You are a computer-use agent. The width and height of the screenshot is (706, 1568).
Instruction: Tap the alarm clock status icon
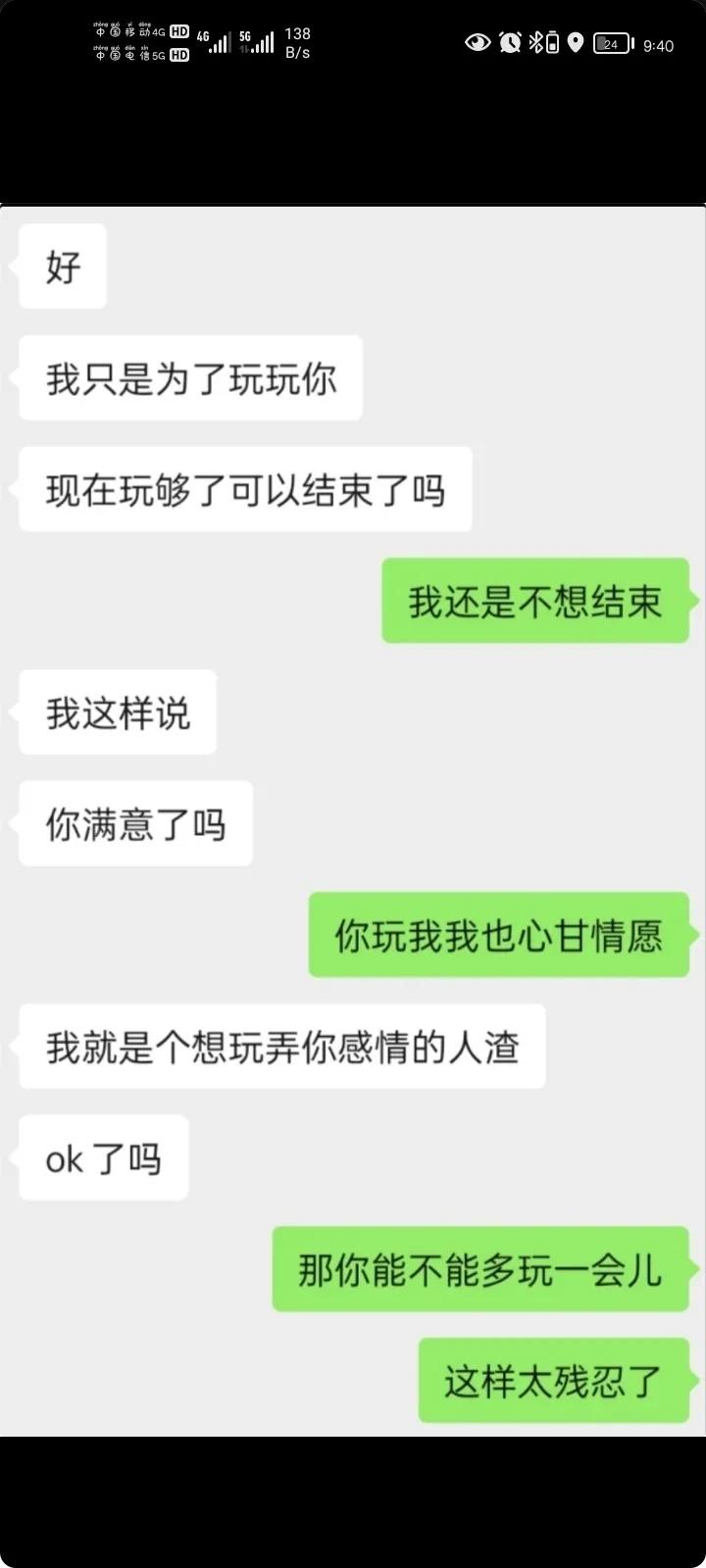tap(509, 43)
